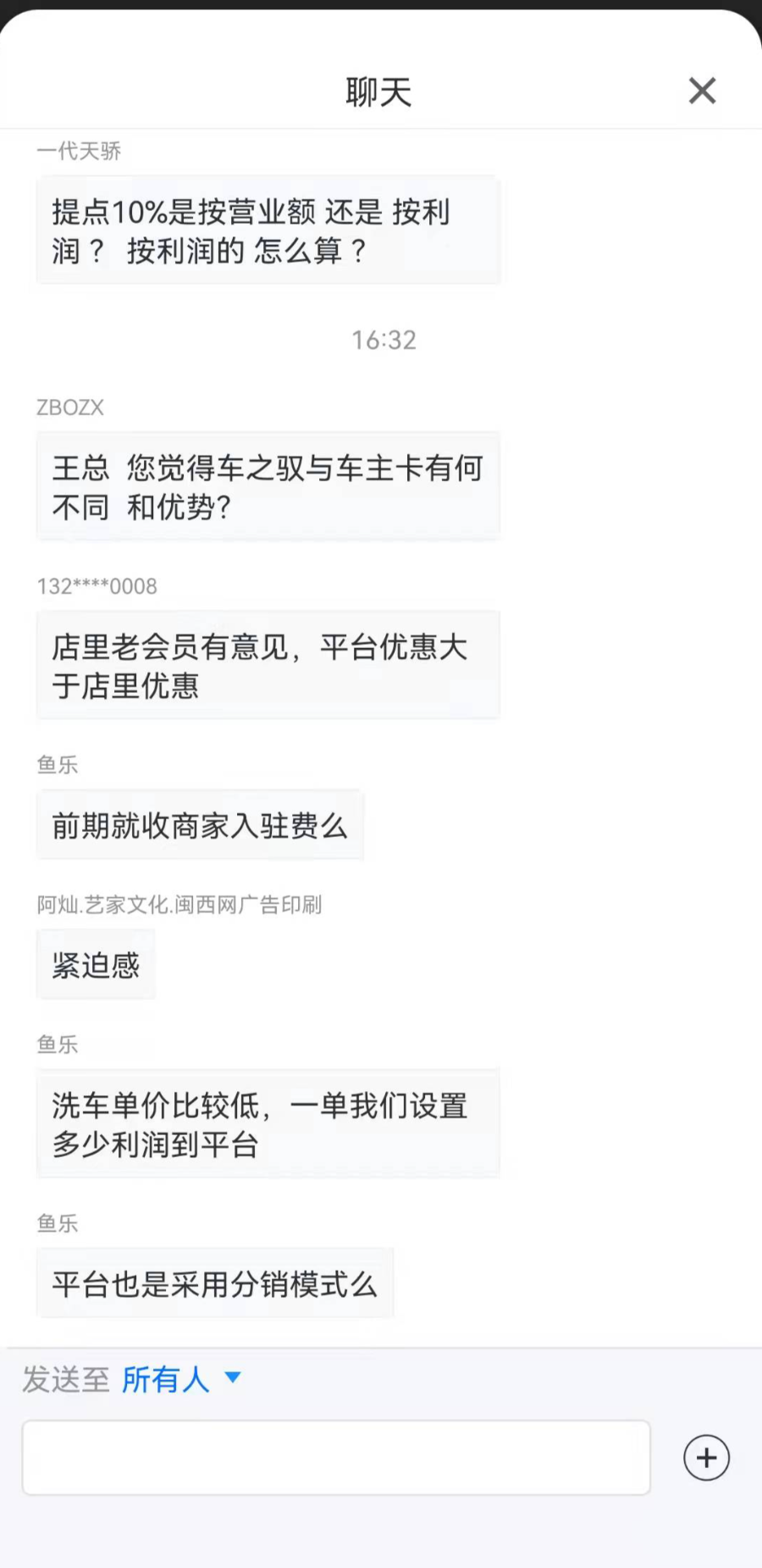762x1568 pixels.
Task: Open the plus attachment button
Action: [x=706, y=1458]
